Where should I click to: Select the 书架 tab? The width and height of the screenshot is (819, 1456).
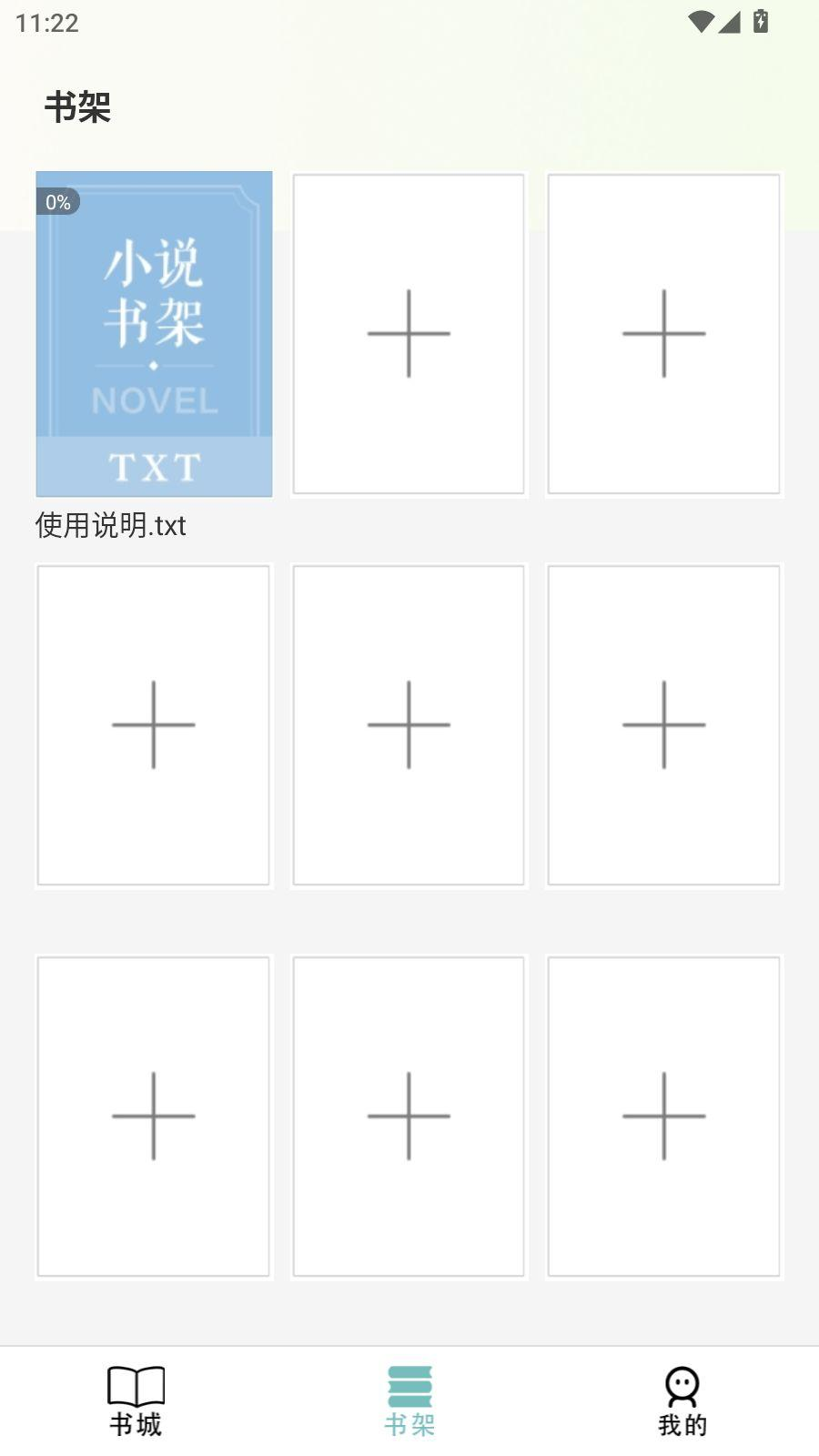click(x=409, y=1401)
